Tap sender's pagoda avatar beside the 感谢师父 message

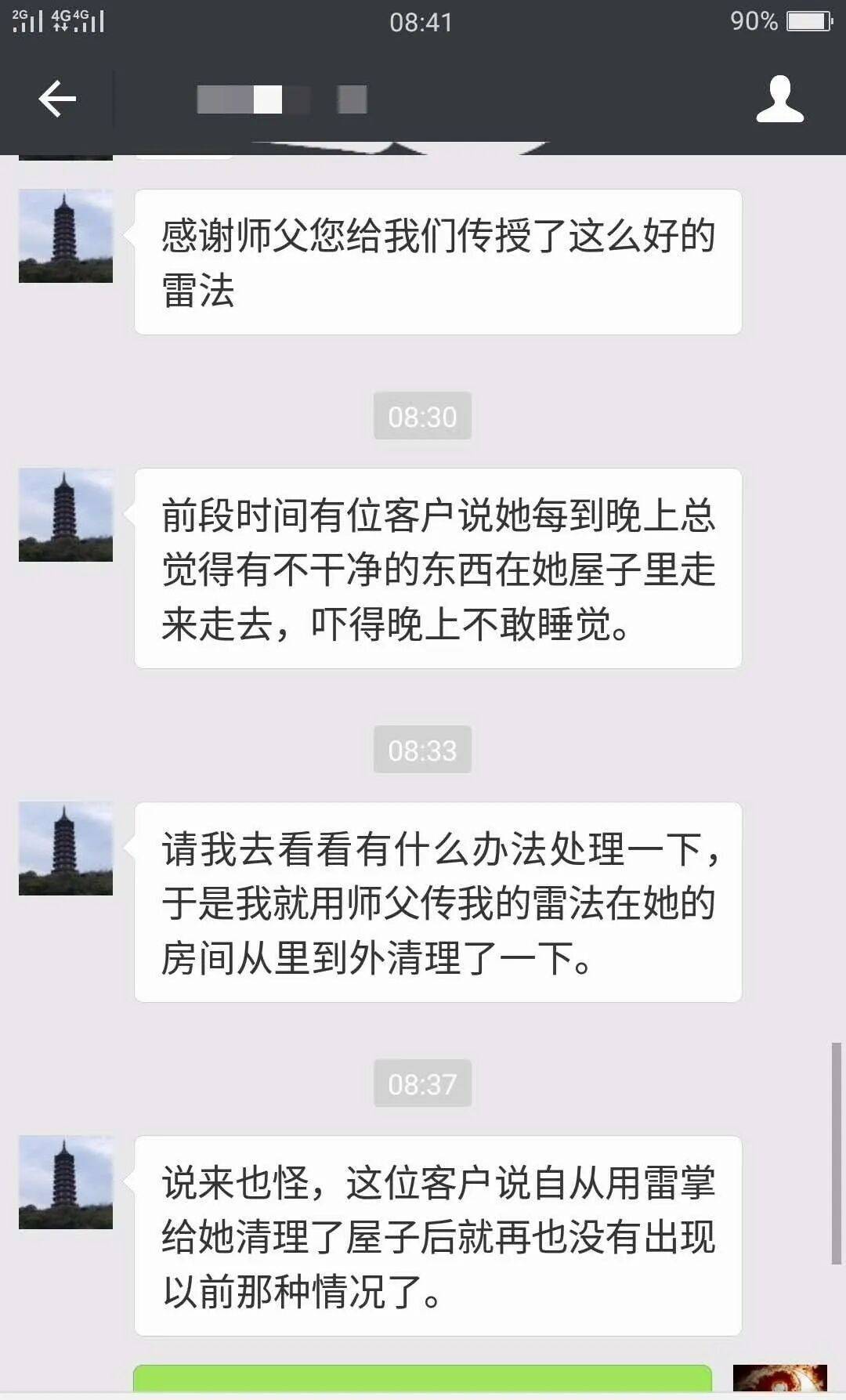[x=66, y=236]
